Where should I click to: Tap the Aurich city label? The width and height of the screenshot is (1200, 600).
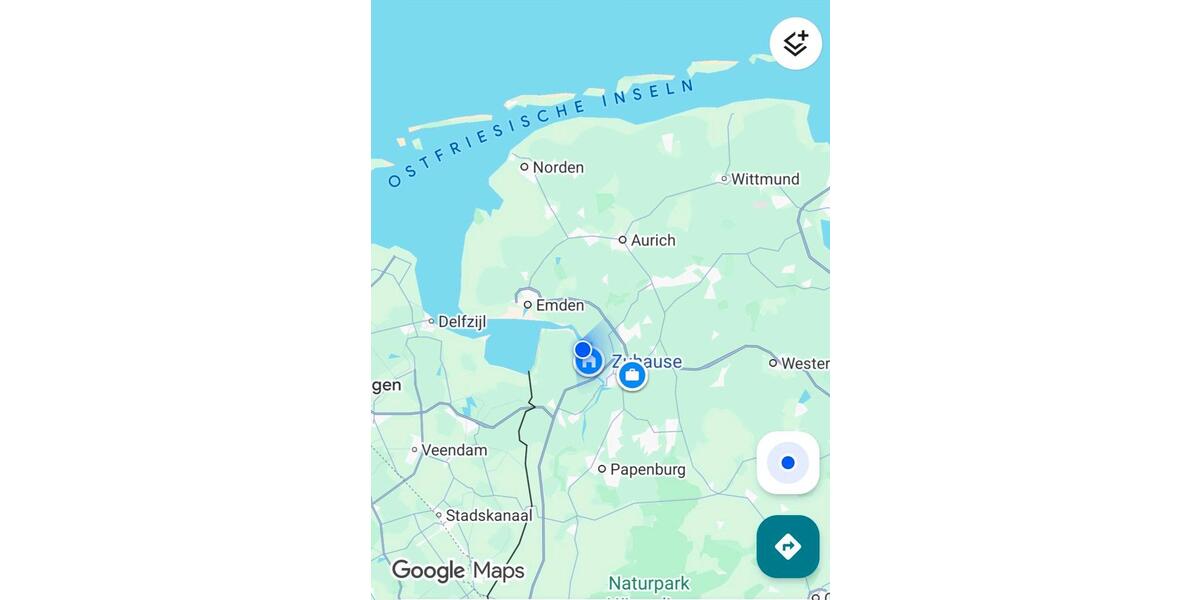pos(652,240)
